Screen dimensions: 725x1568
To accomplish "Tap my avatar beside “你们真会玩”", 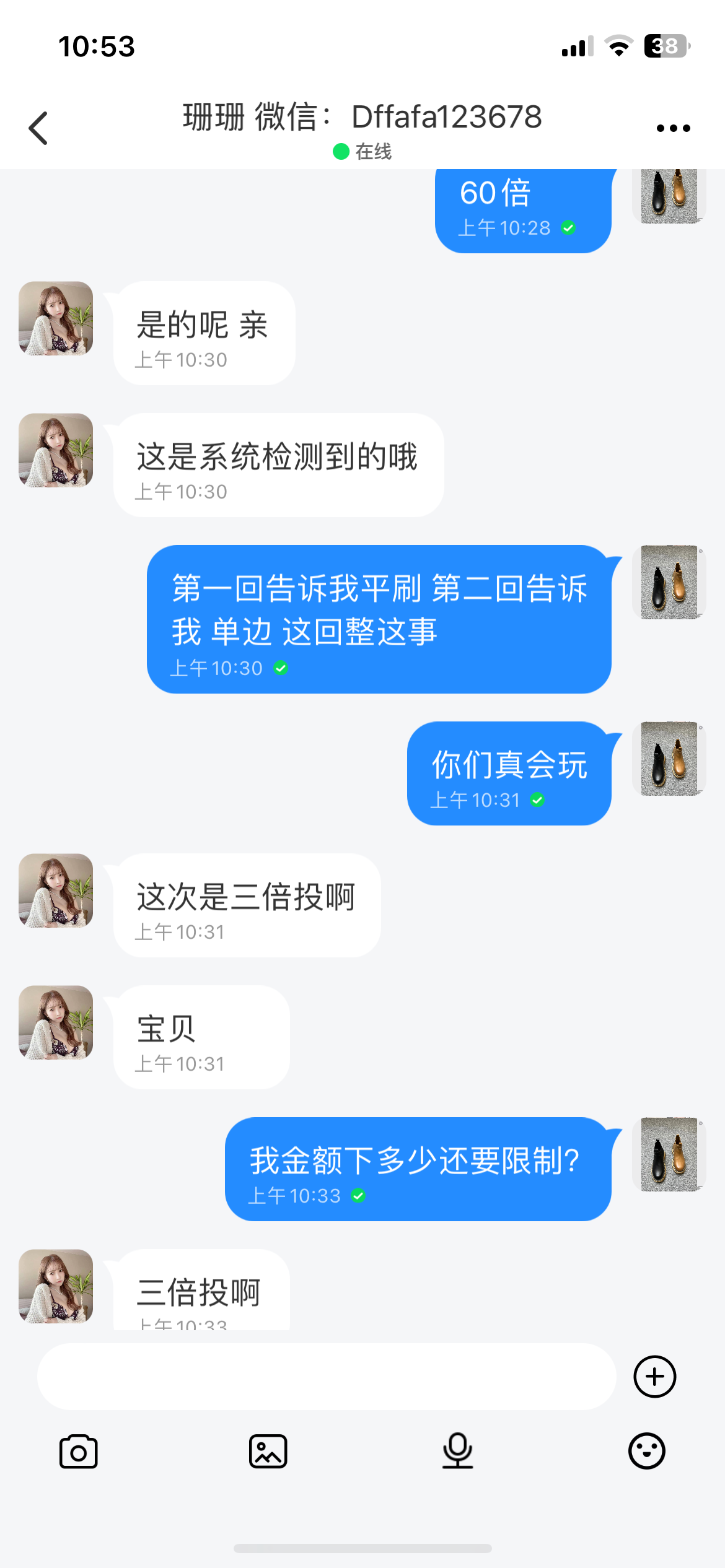I will 669,759.
